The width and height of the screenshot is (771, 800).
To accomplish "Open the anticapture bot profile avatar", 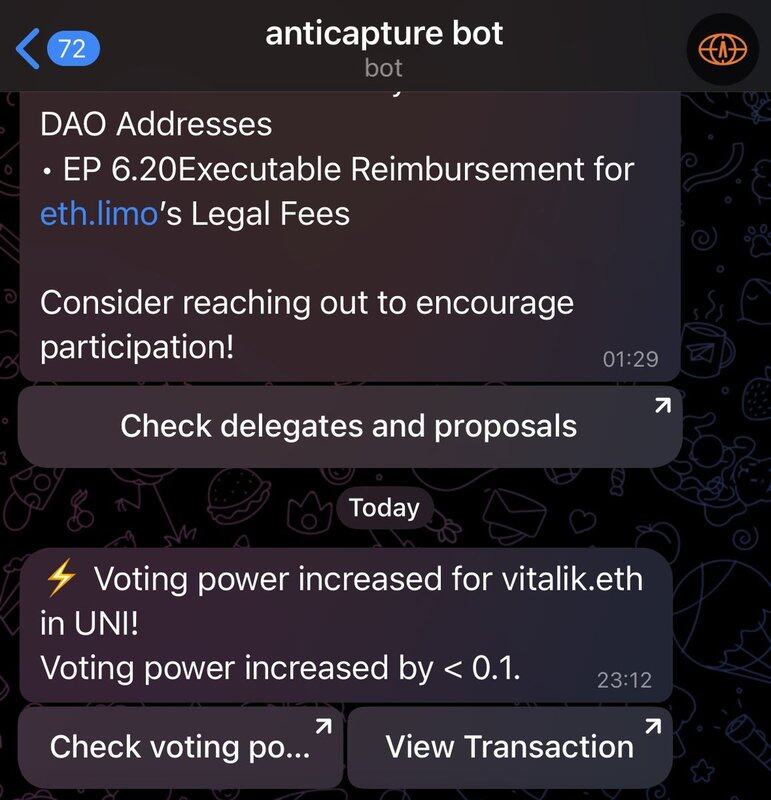I will (x=721, y=47).
